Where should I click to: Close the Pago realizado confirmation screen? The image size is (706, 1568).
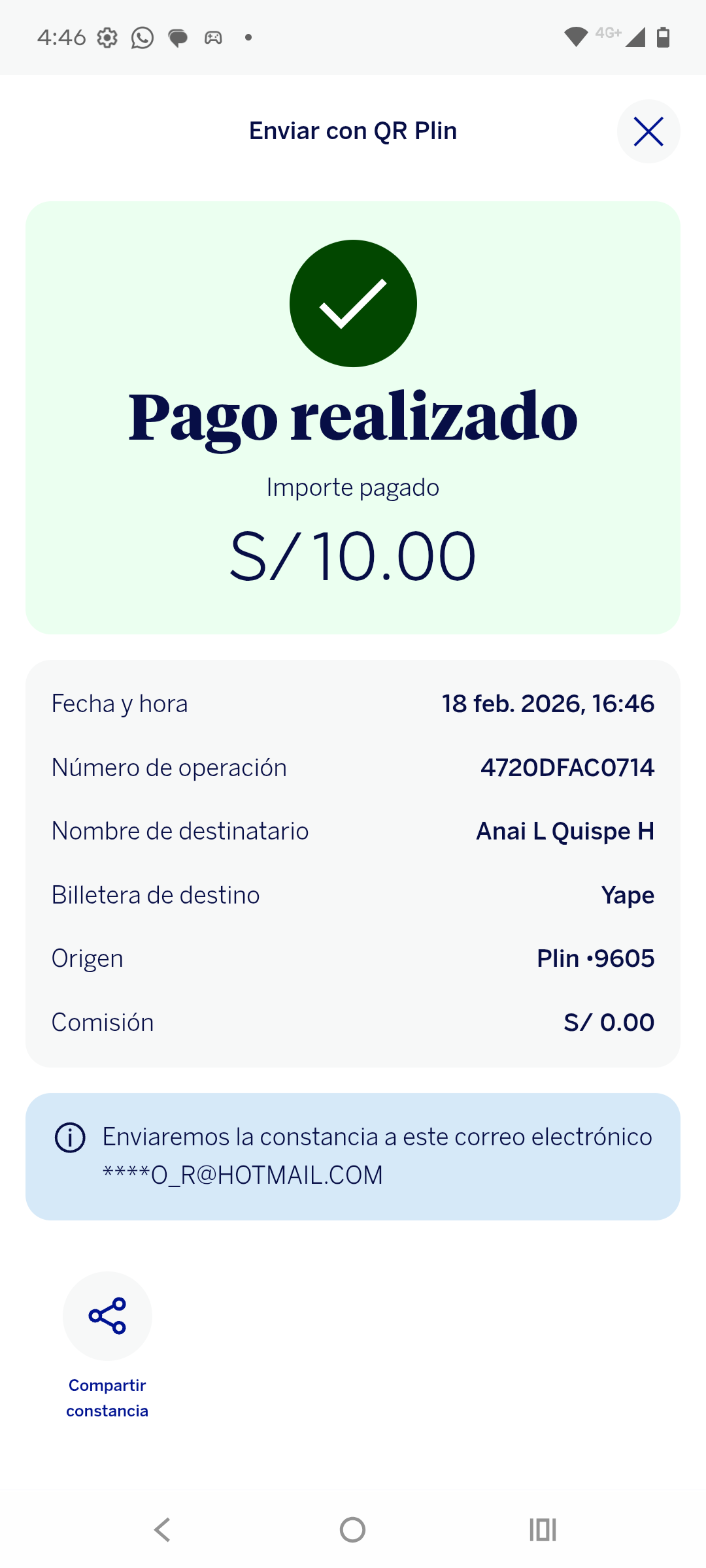coord(648,131)
